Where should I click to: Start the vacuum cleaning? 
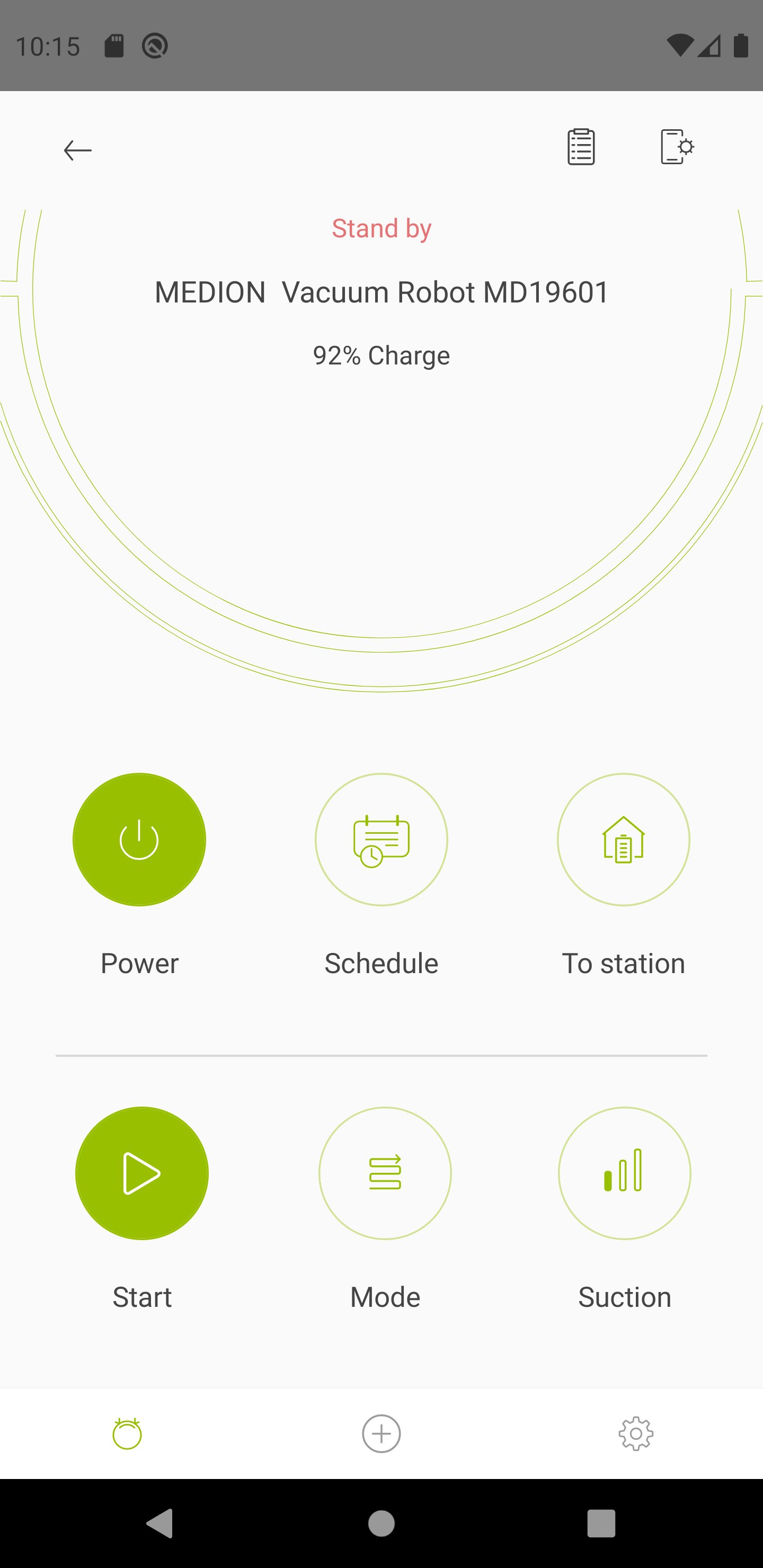tap(142, 1173)
